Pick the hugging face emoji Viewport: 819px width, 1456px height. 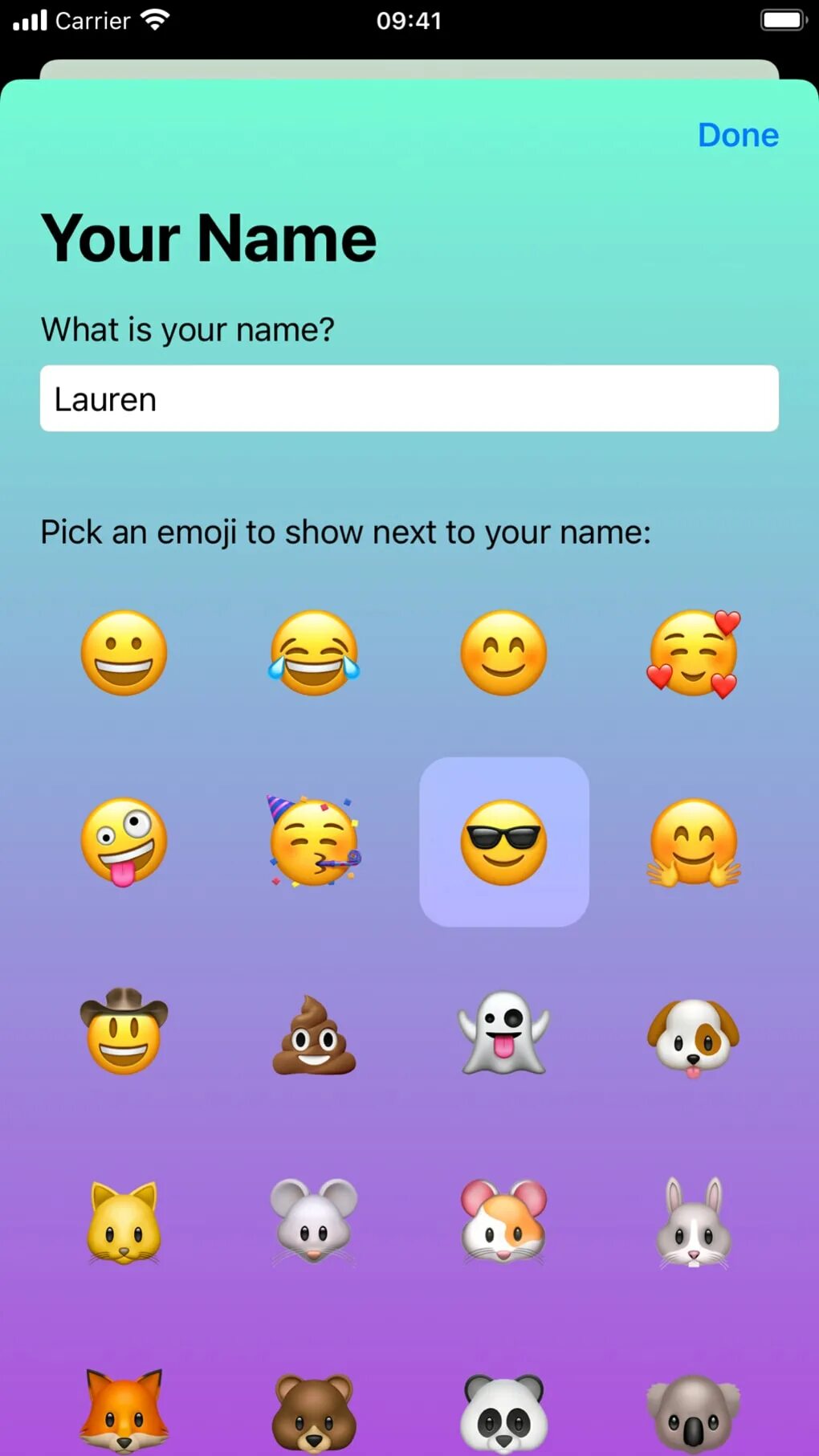(x=693, y=842)
